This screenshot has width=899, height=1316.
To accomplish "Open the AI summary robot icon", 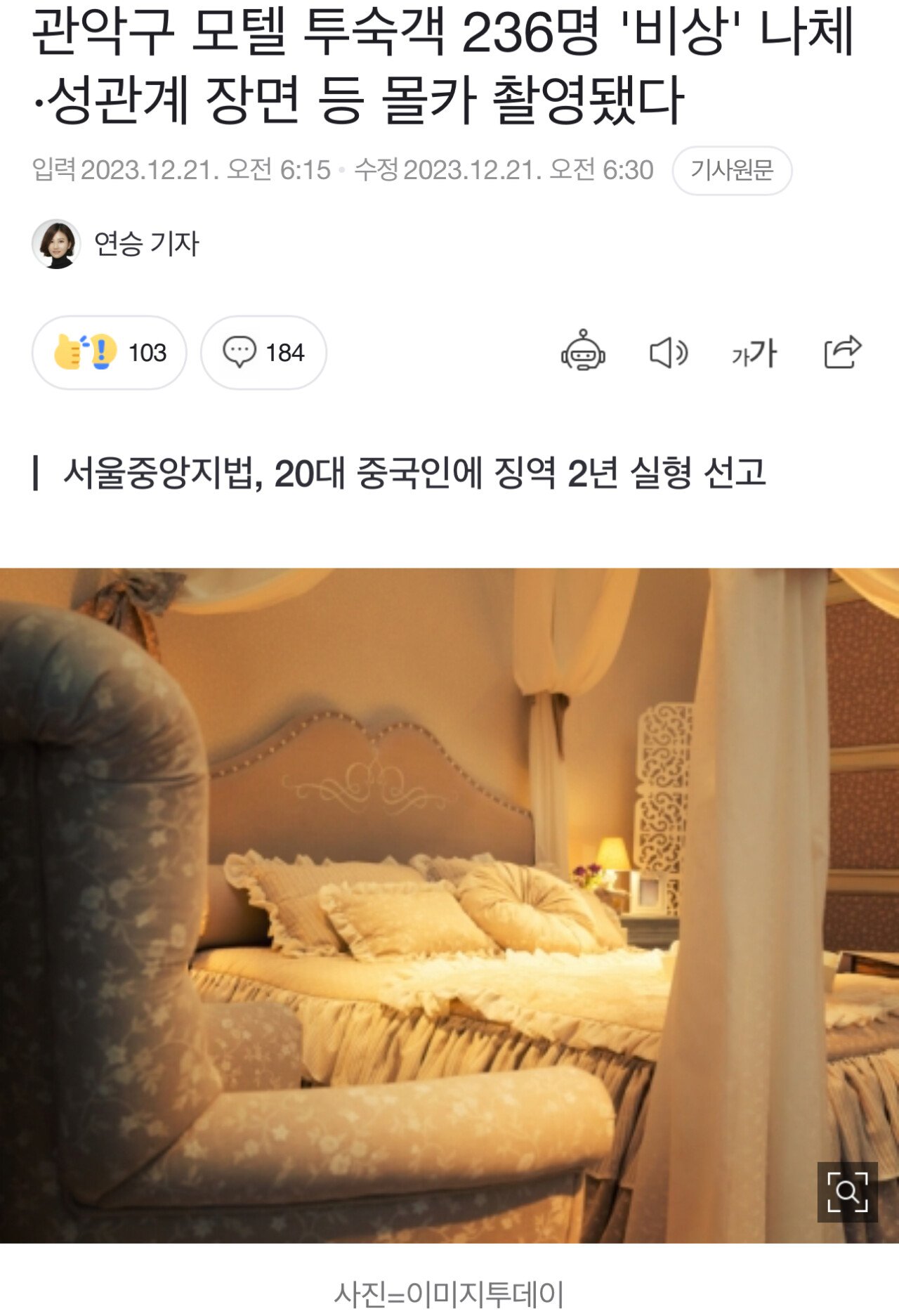I will tap(583, 351).
